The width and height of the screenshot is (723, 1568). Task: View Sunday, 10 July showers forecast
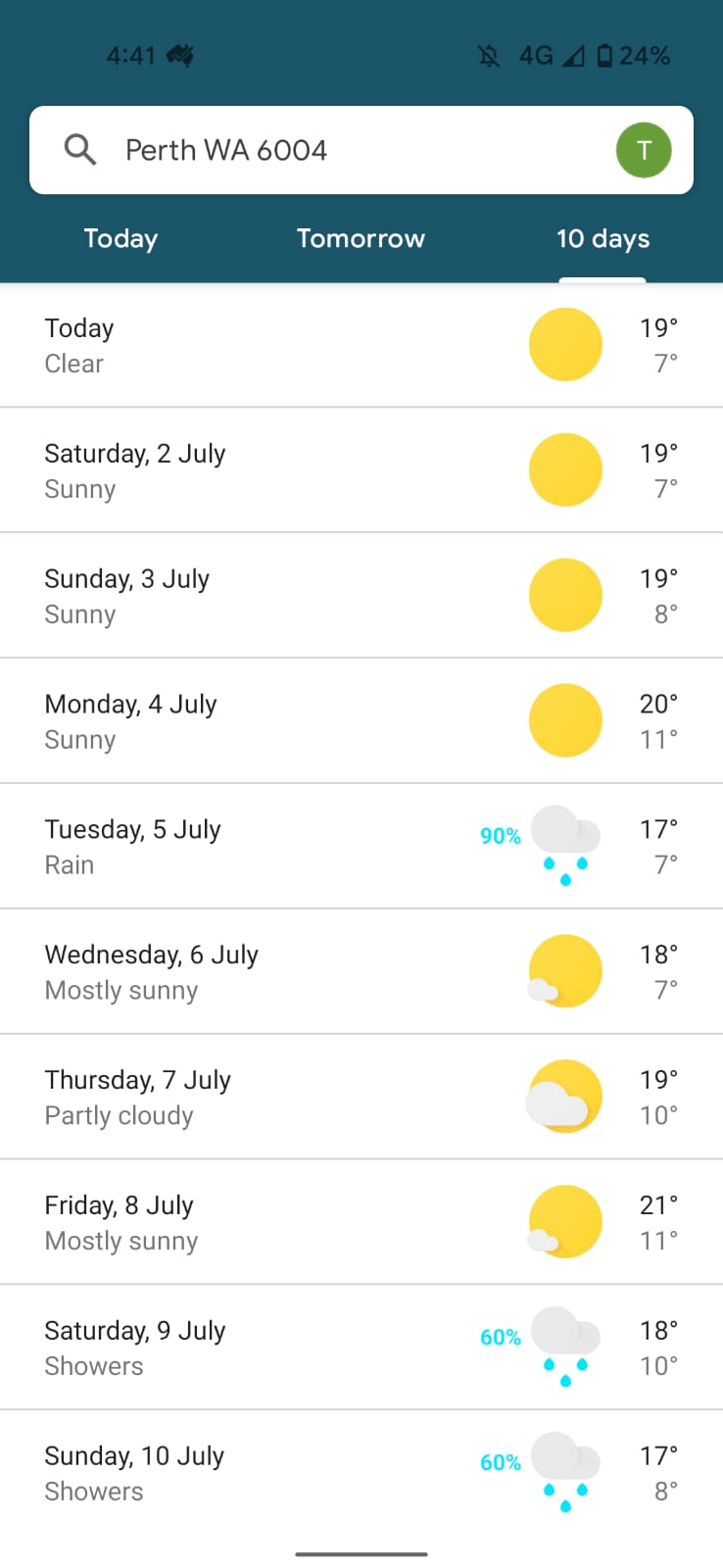[361, 1473]
